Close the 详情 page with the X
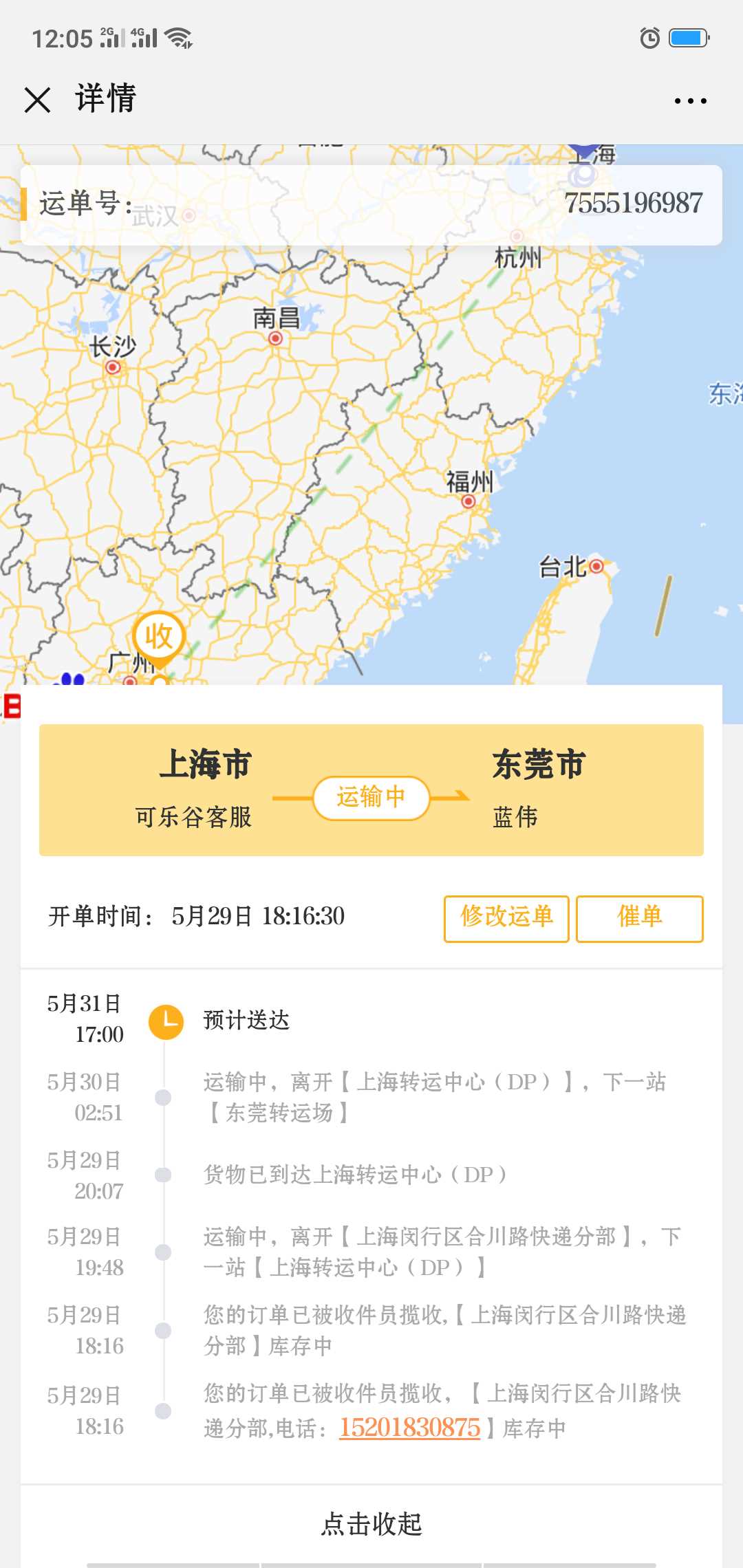Image resolution: width=743 pixels, height=1568 pixels. point(37,100)
